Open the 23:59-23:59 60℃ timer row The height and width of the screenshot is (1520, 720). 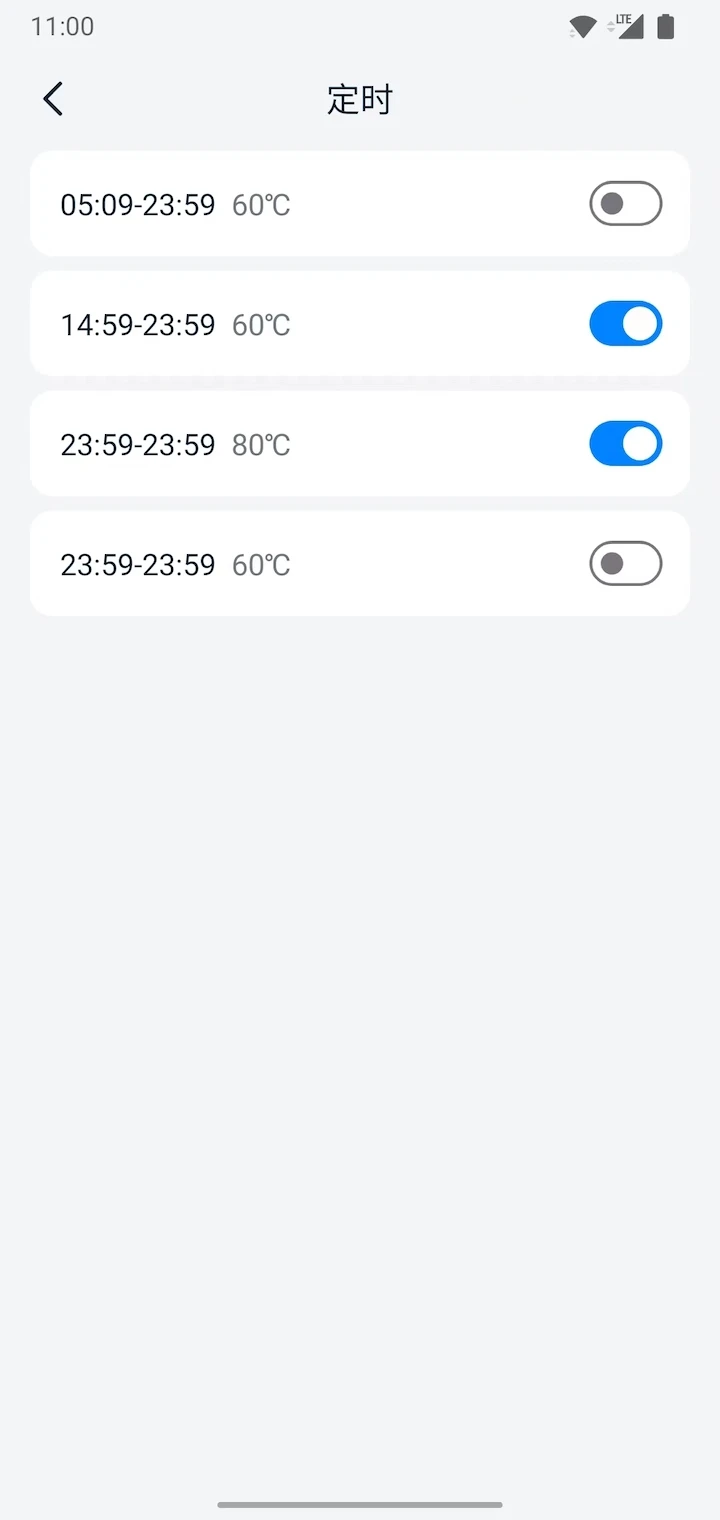300,564
